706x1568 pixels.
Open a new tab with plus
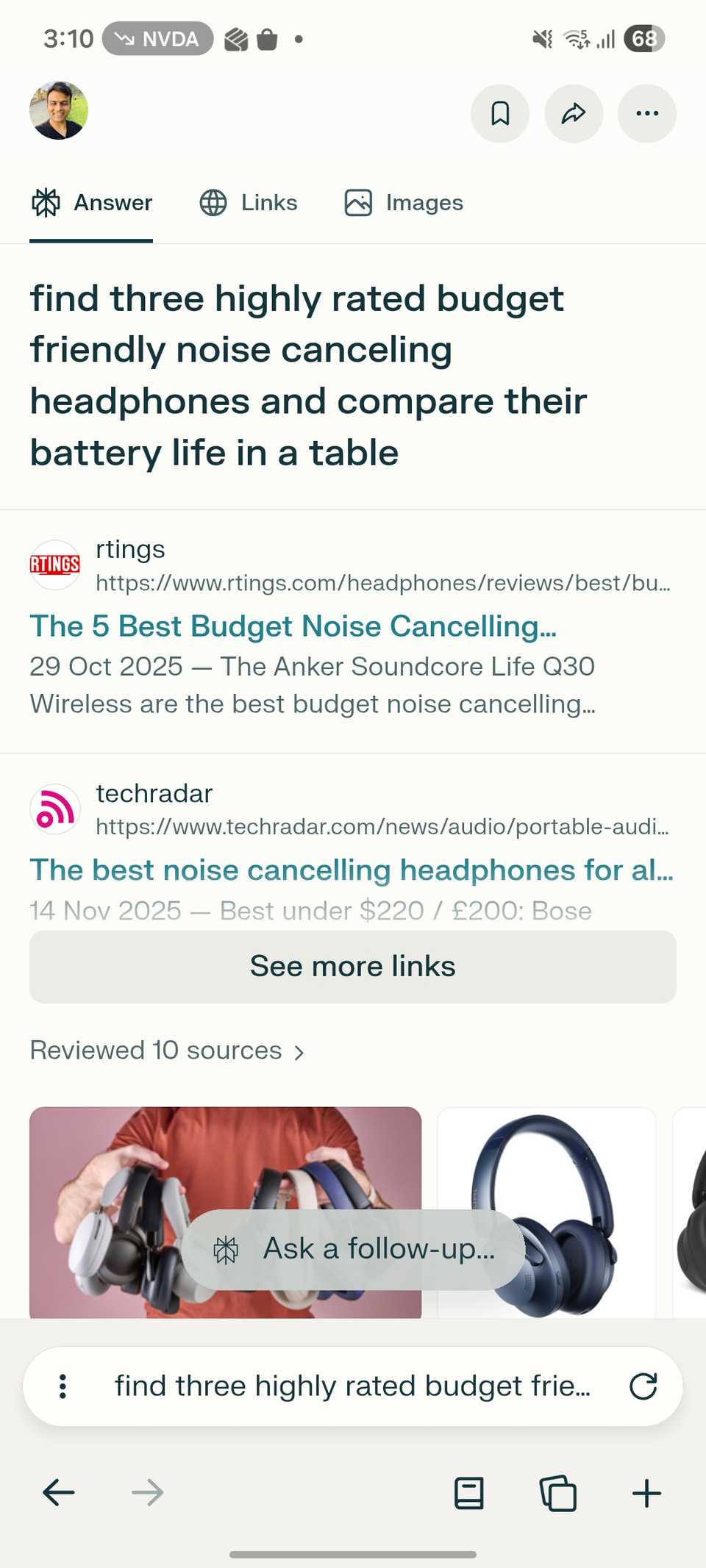(646, 1493)
